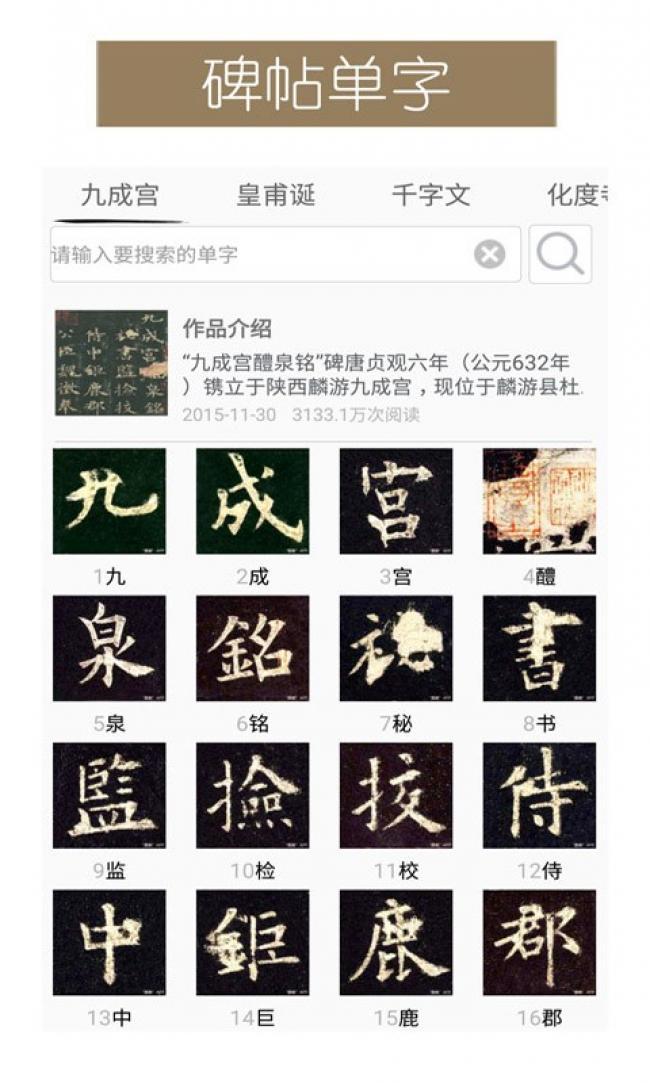Open character tile 6 铭

click(253, 648)
